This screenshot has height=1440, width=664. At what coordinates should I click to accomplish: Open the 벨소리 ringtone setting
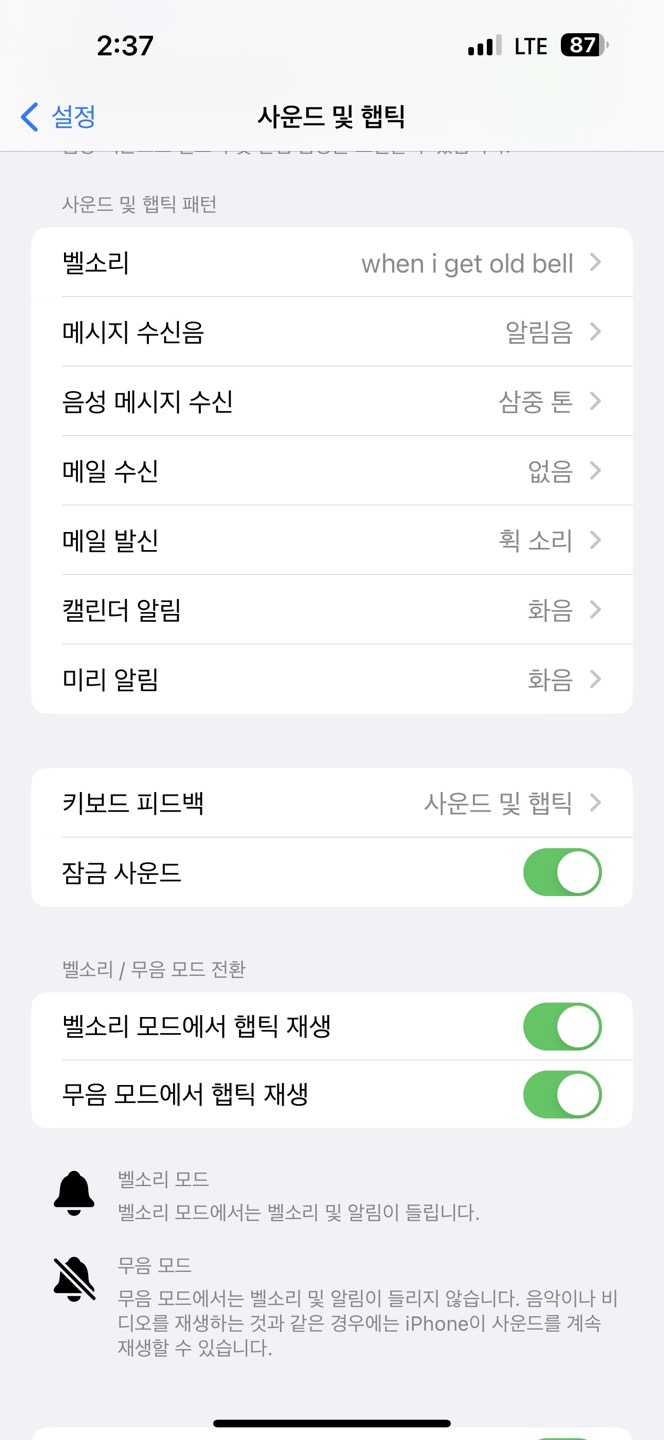point(332,263)
